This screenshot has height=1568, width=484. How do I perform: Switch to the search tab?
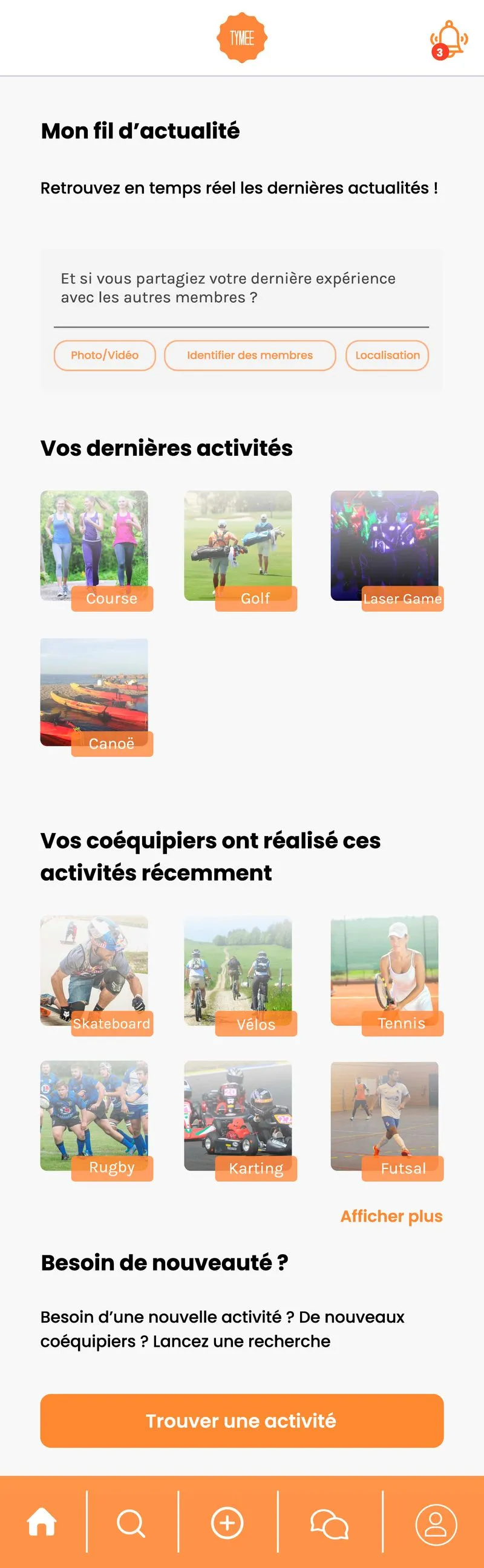tap(131, 1523)
